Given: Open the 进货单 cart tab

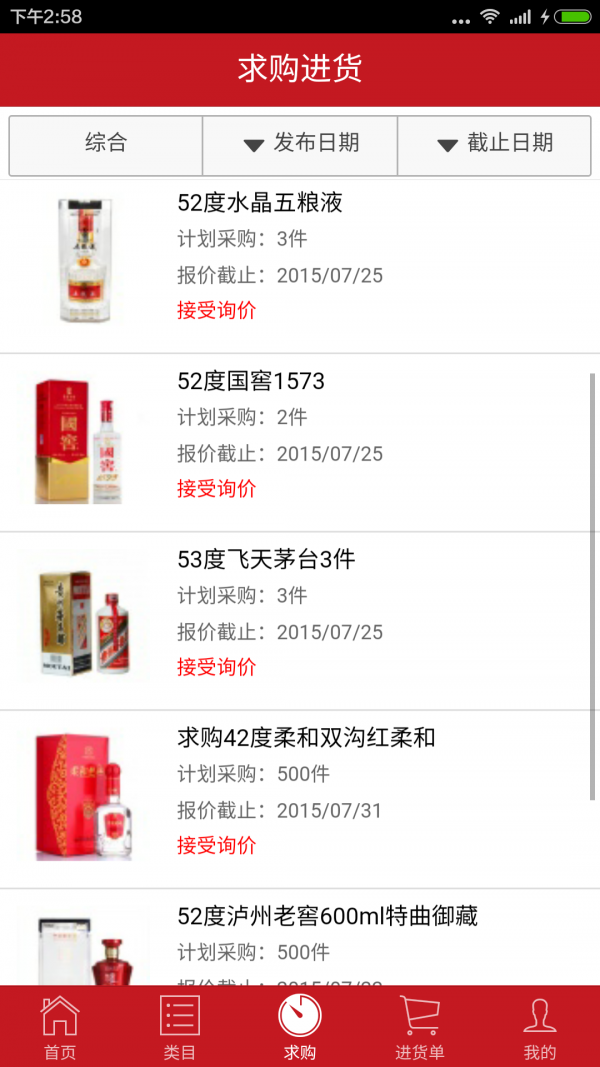Looking at the screenshot, I should point(420,1027).
